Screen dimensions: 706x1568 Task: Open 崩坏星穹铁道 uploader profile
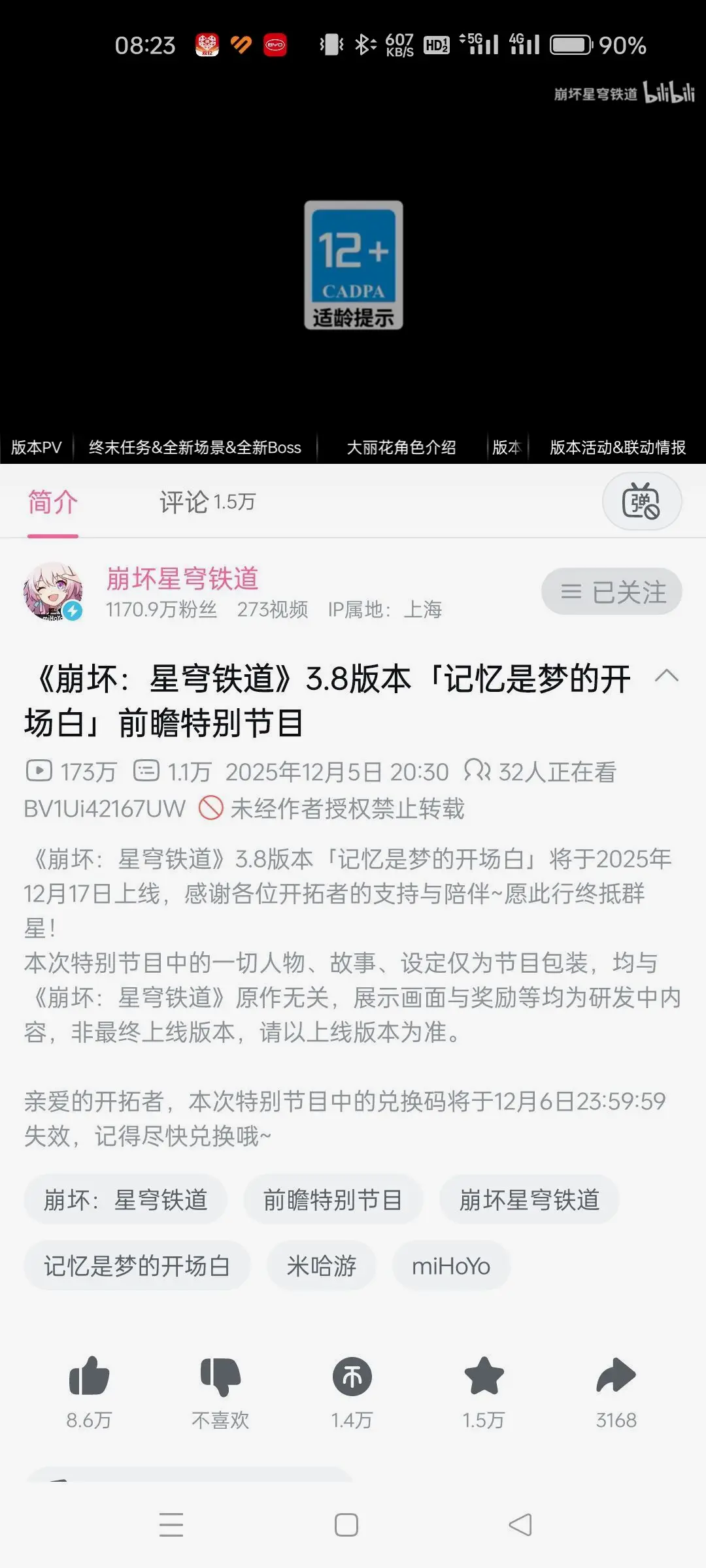coord(182,579)
